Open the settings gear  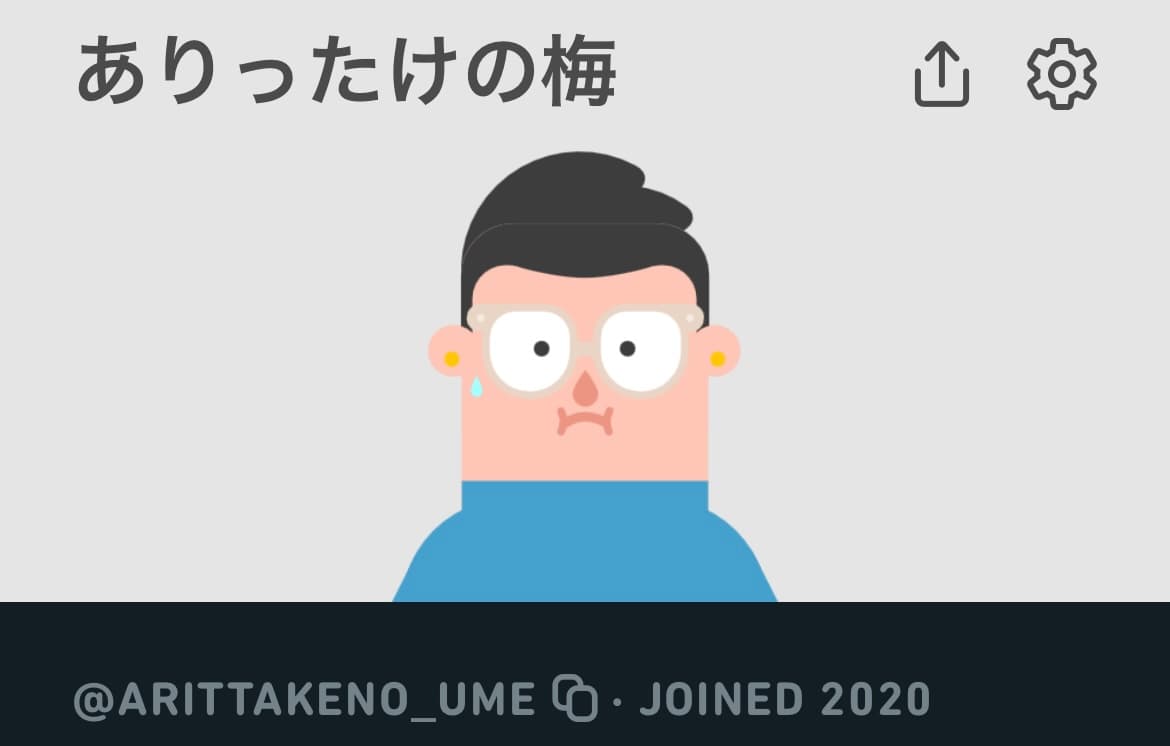click(x=1061, y=74)
